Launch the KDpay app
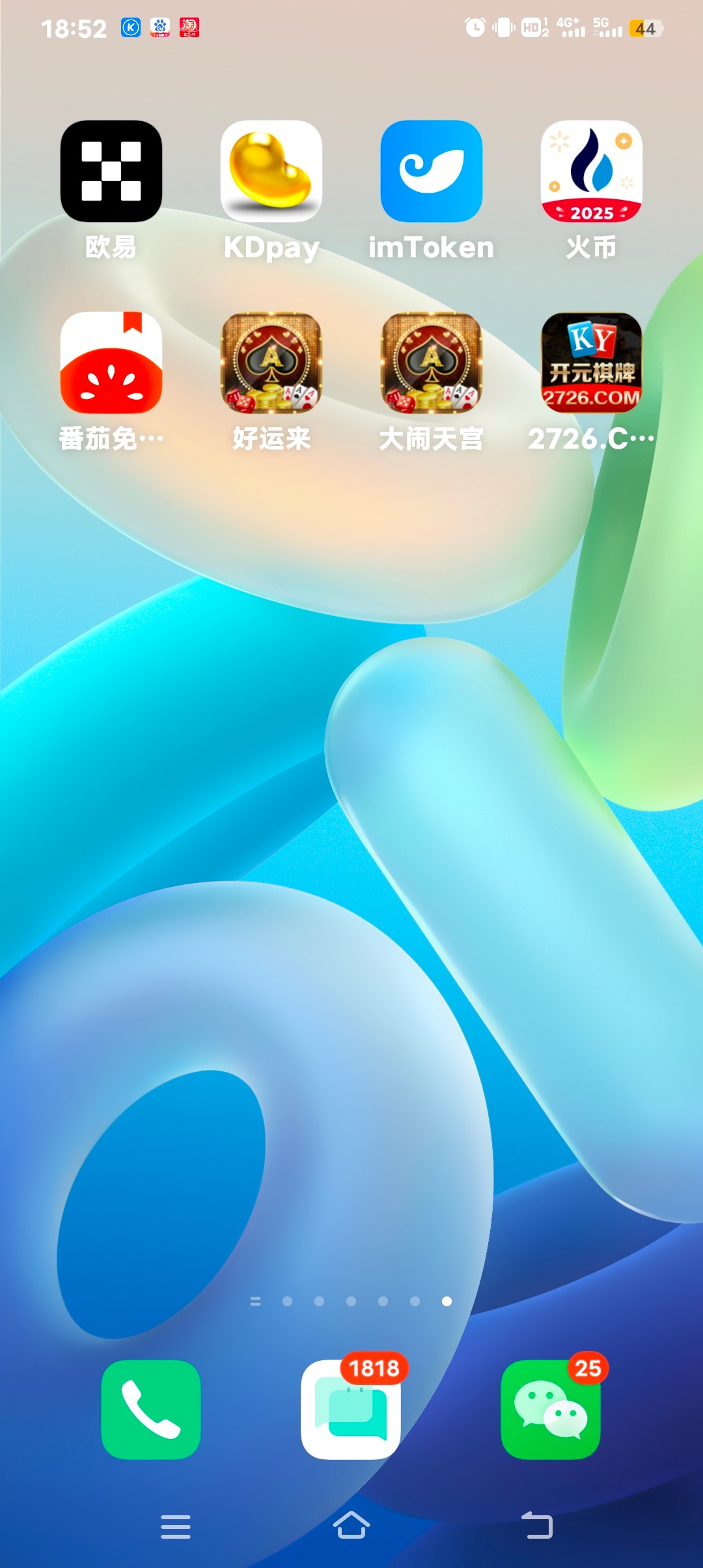The height and width of the screenshot is (1568, 703). (x=271, y=171)
